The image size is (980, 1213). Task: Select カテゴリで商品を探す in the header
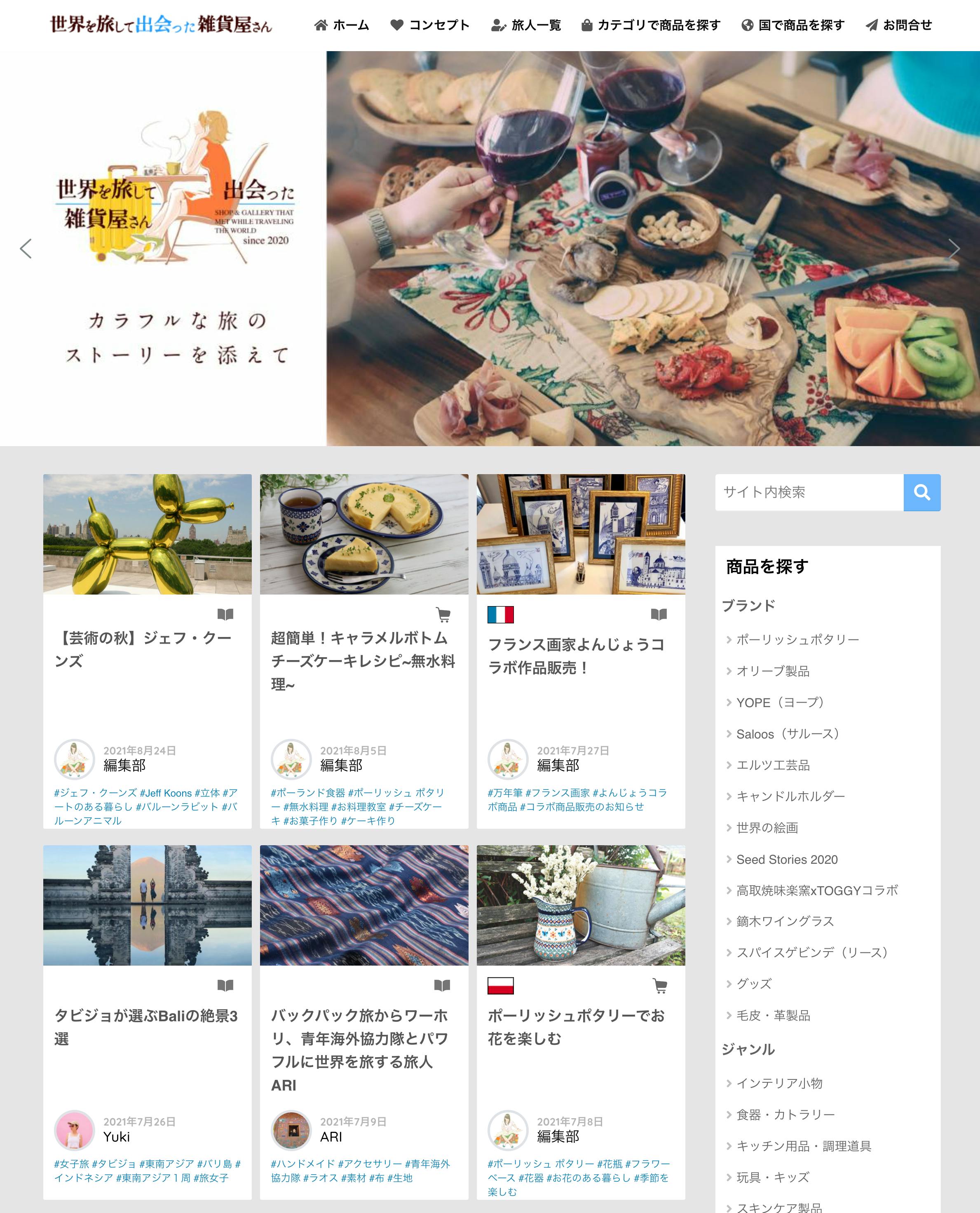651,25
